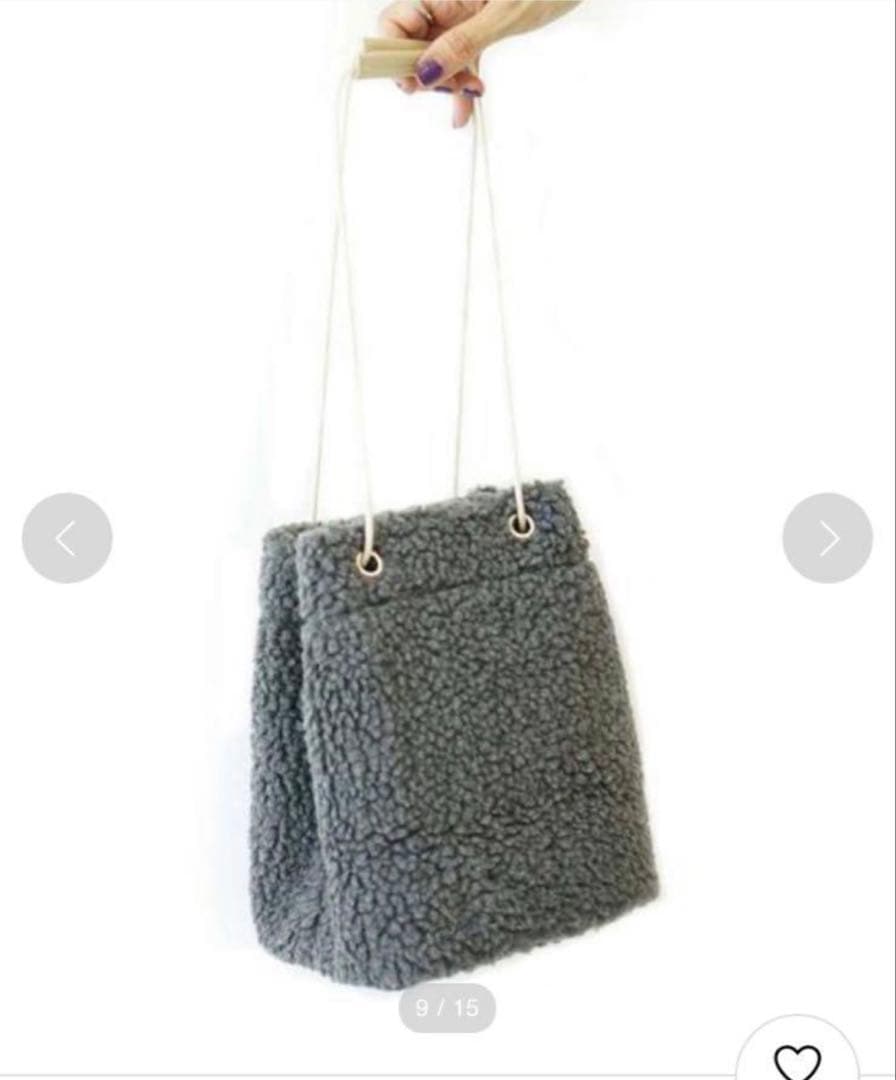Image resolution: width=896 pixels, height=1080 pixels.
Task: Add this bag to favorites with the heart
Action: [797, 1060]
